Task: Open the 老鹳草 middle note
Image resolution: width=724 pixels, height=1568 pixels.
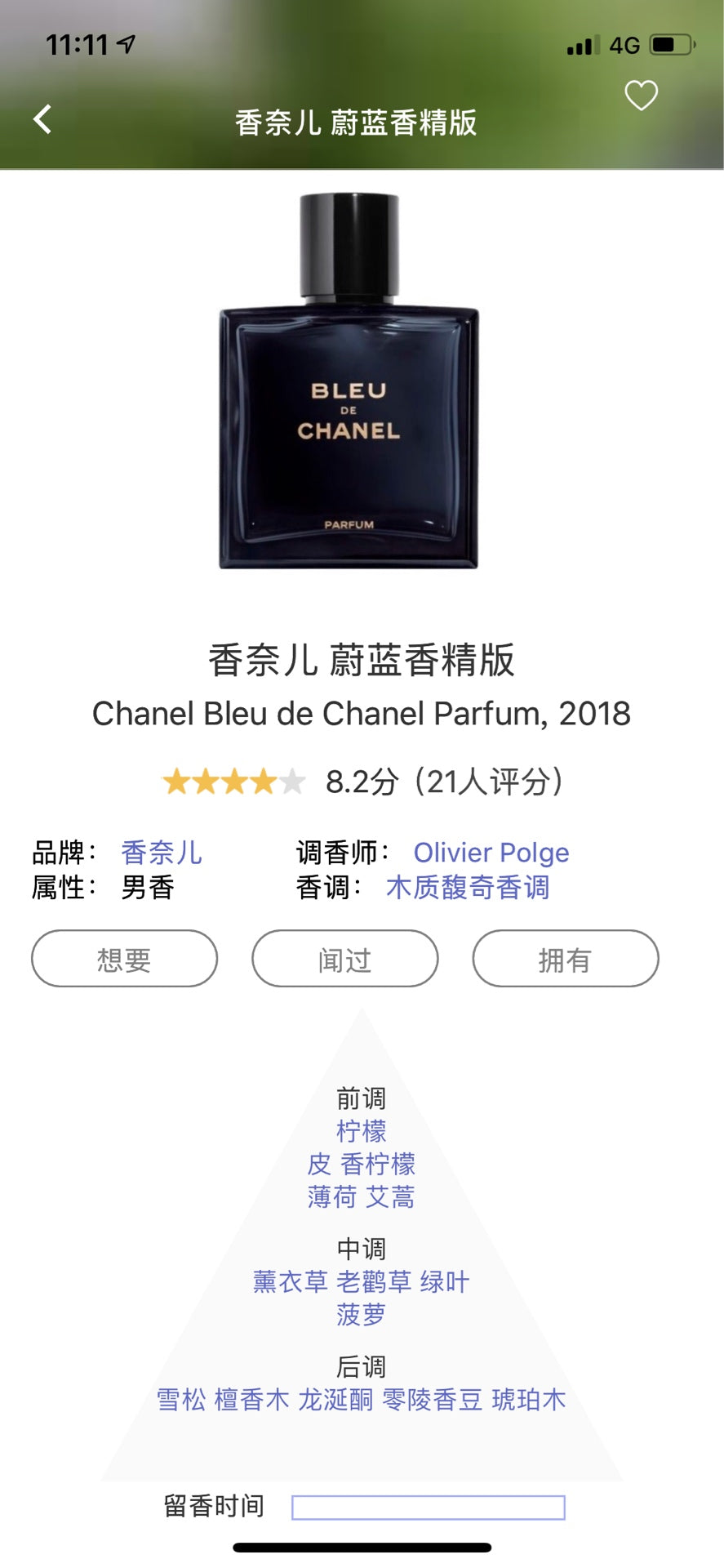Action: click(x=374, y=1282)
